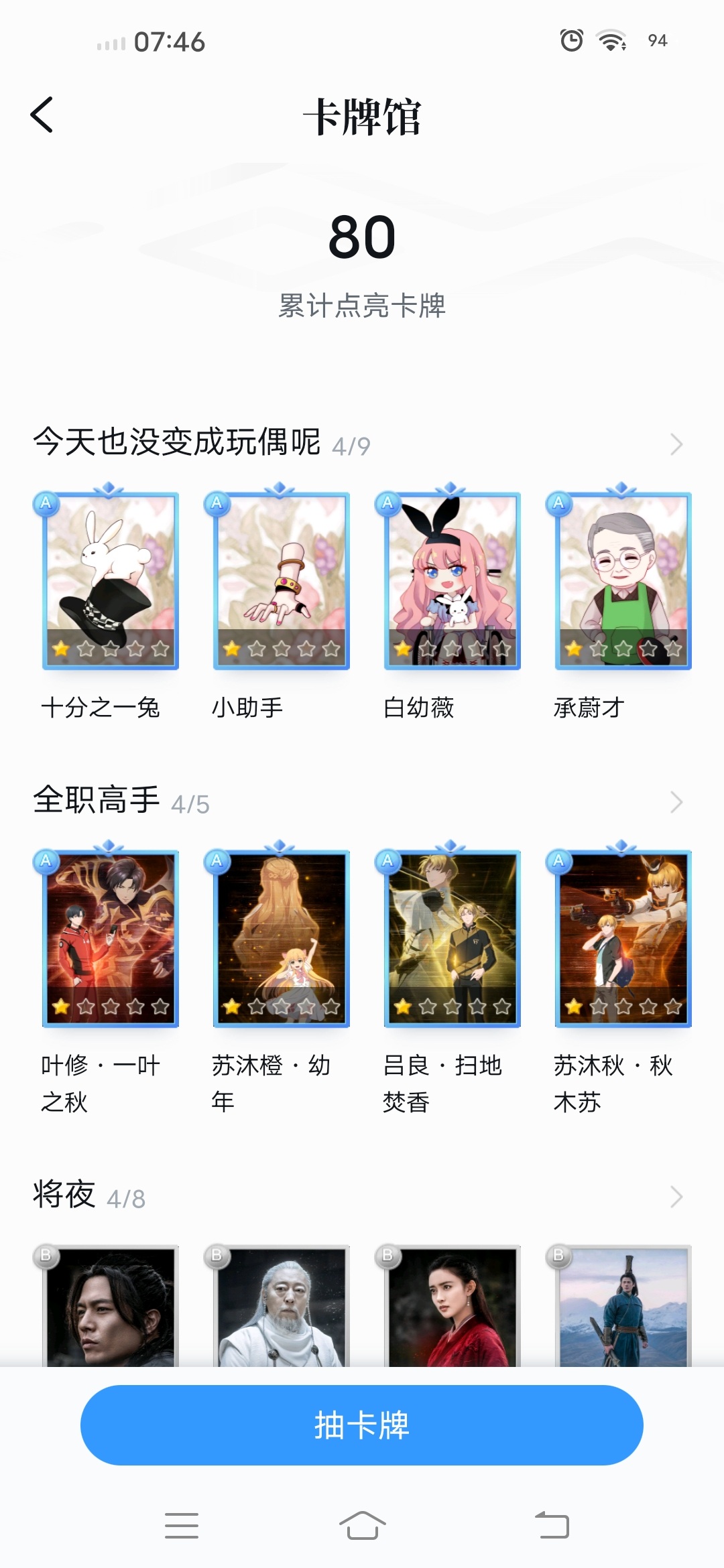Open the red-robed woman card in 将夜

(452, 1307)
